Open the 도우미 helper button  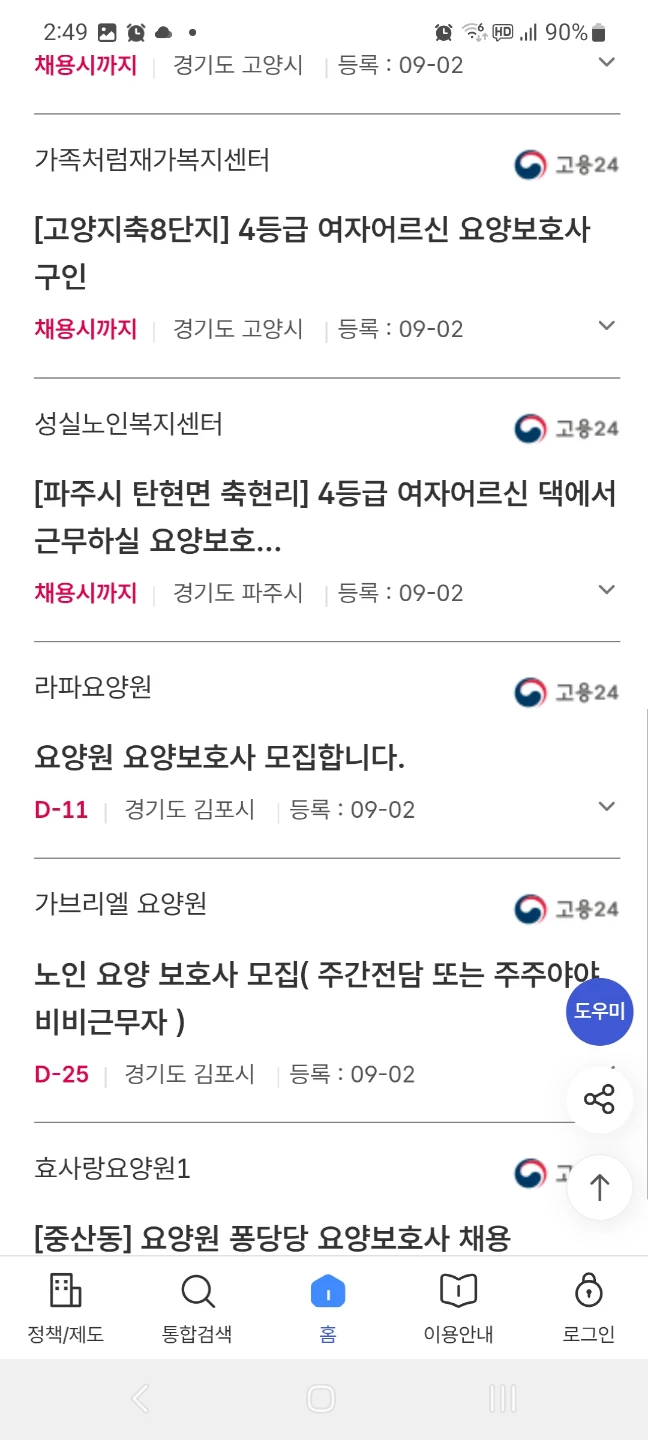[x=600, y=1011]
